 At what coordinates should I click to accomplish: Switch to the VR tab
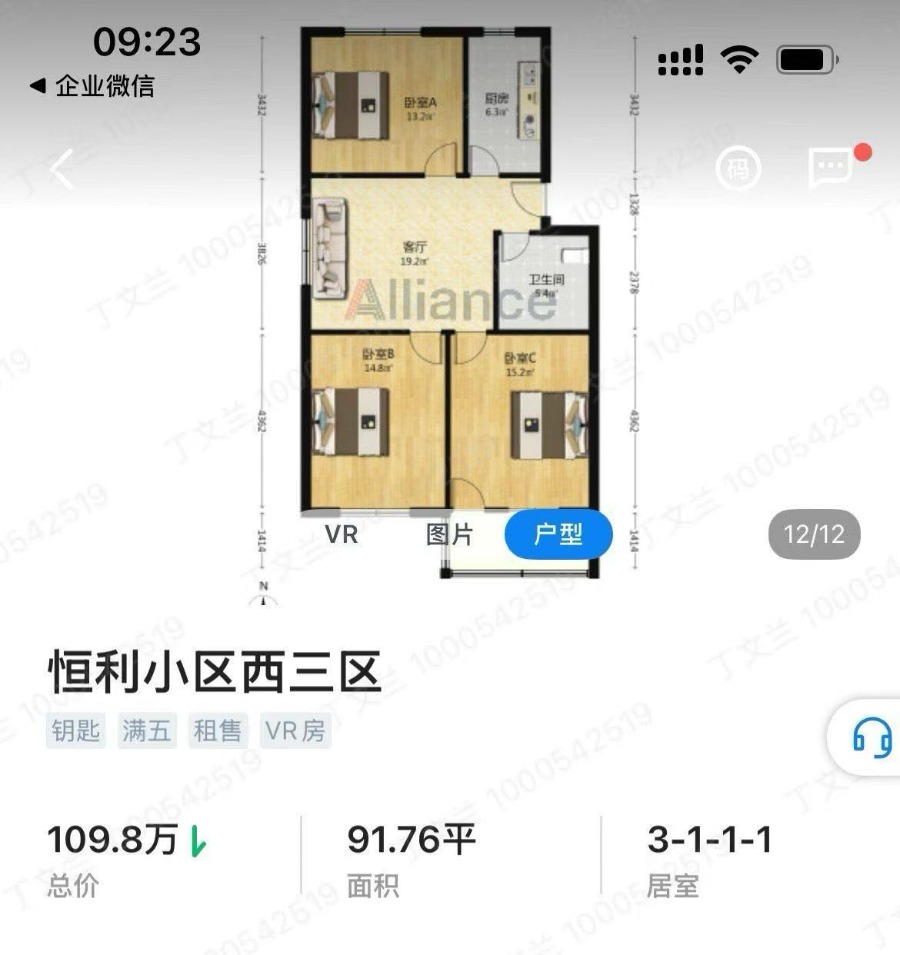click(x=341, y=534)
